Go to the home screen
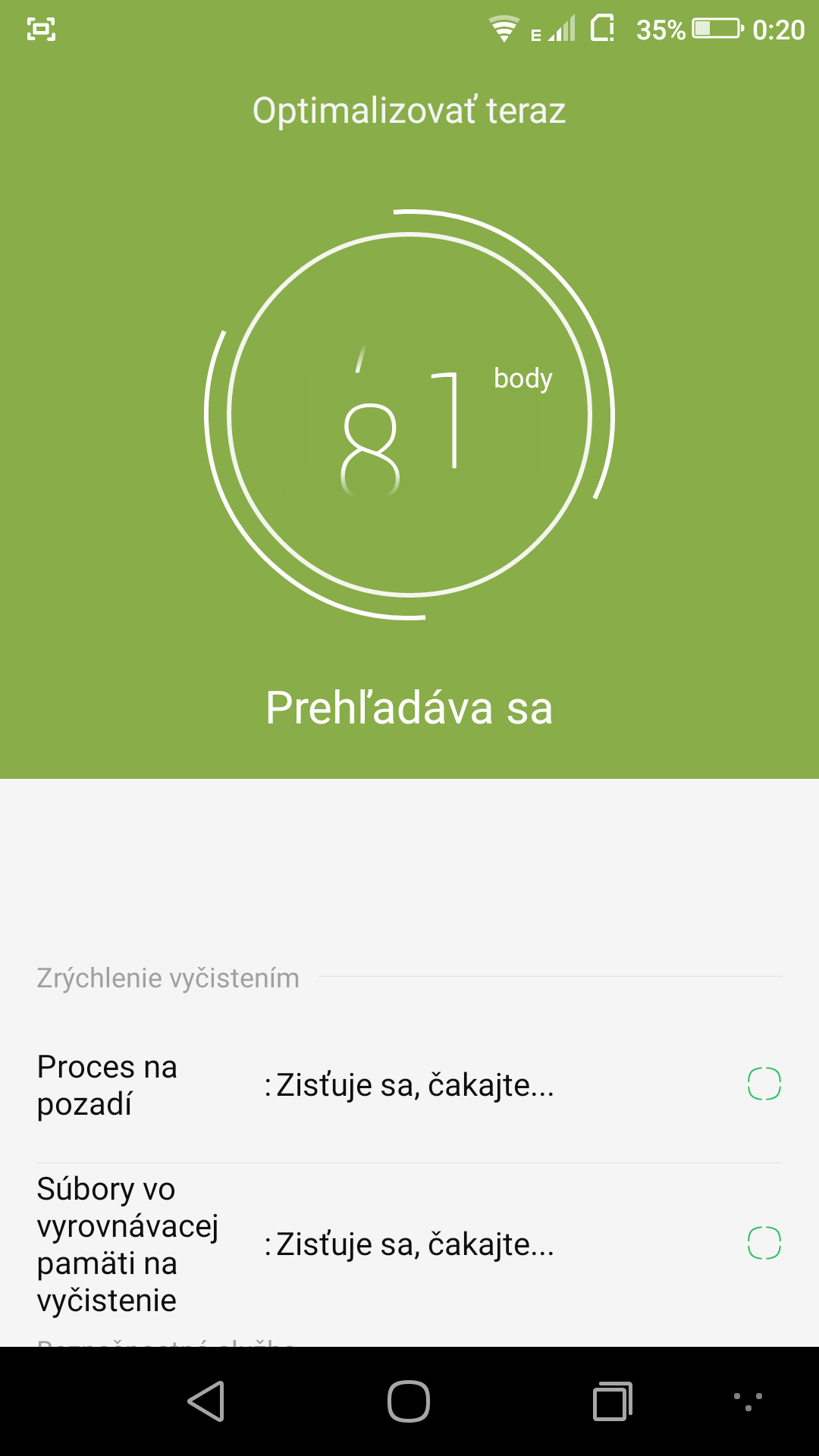Image resolution: width=819 pixels, height=1456 pixels. 409,1401
